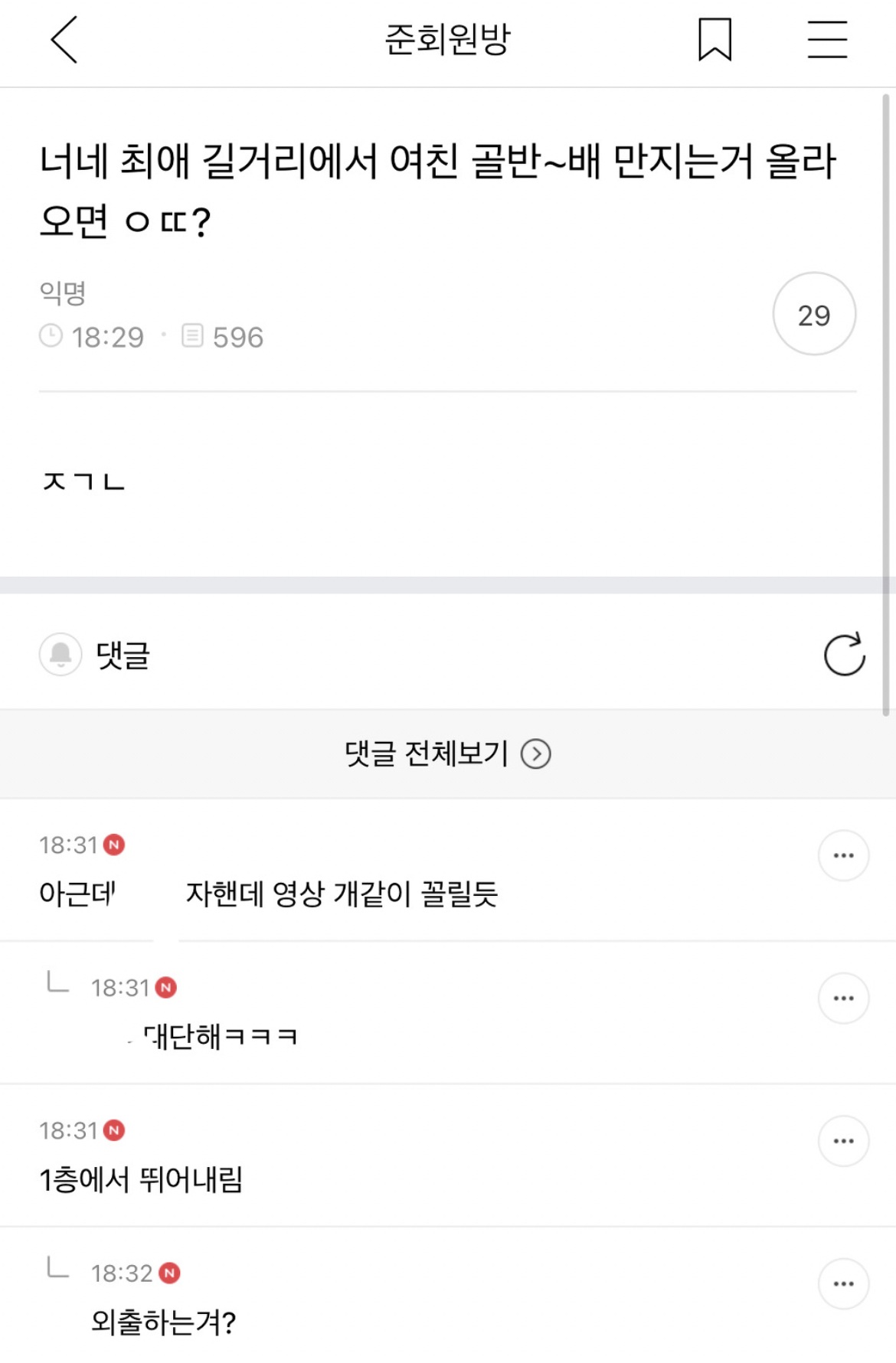Screen dimensions: 896x1363
Task: Expand all comments via 댓글 전체보기
Action: pos(426,753)
